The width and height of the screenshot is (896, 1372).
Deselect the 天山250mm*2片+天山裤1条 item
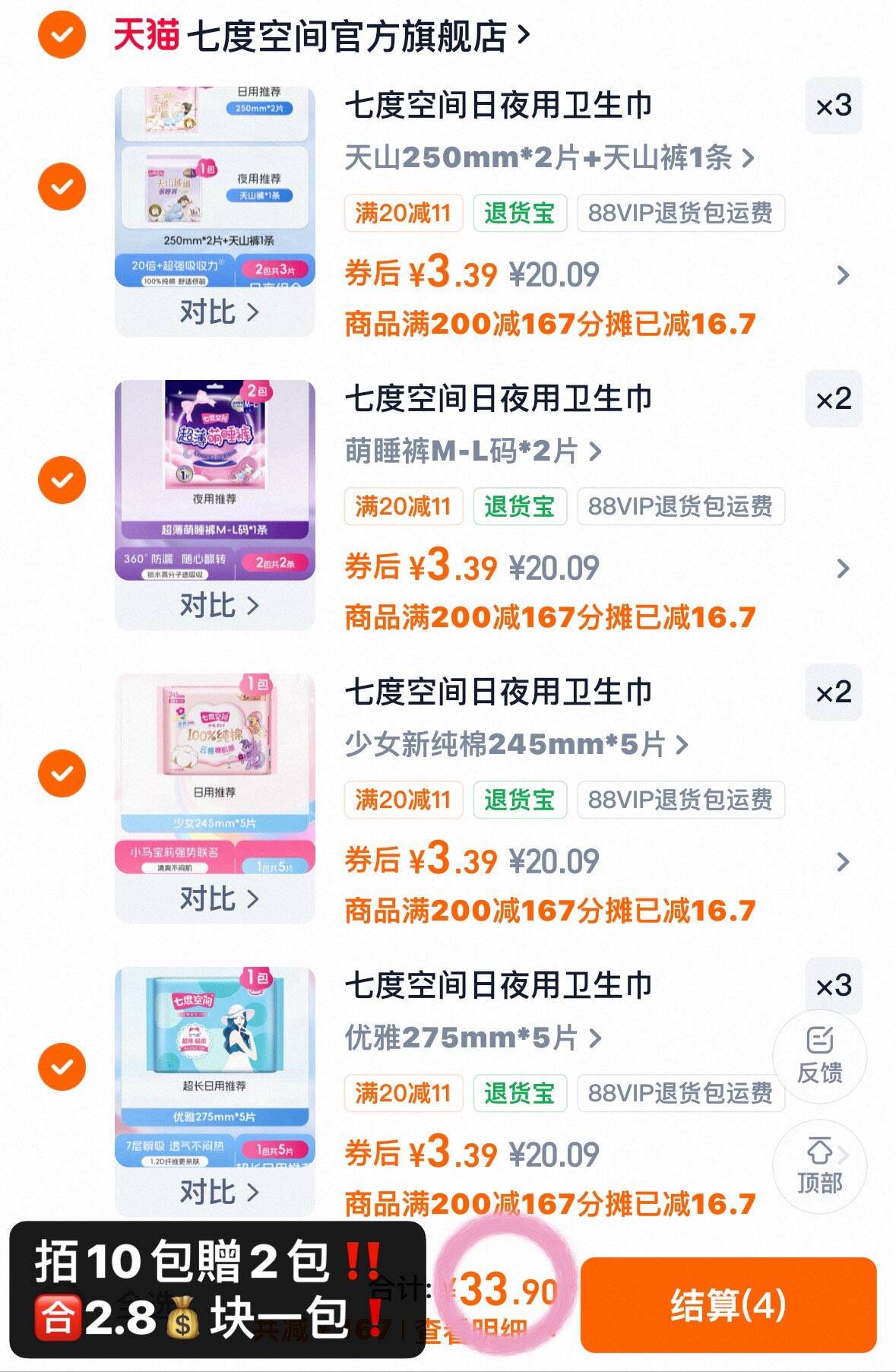62,187
